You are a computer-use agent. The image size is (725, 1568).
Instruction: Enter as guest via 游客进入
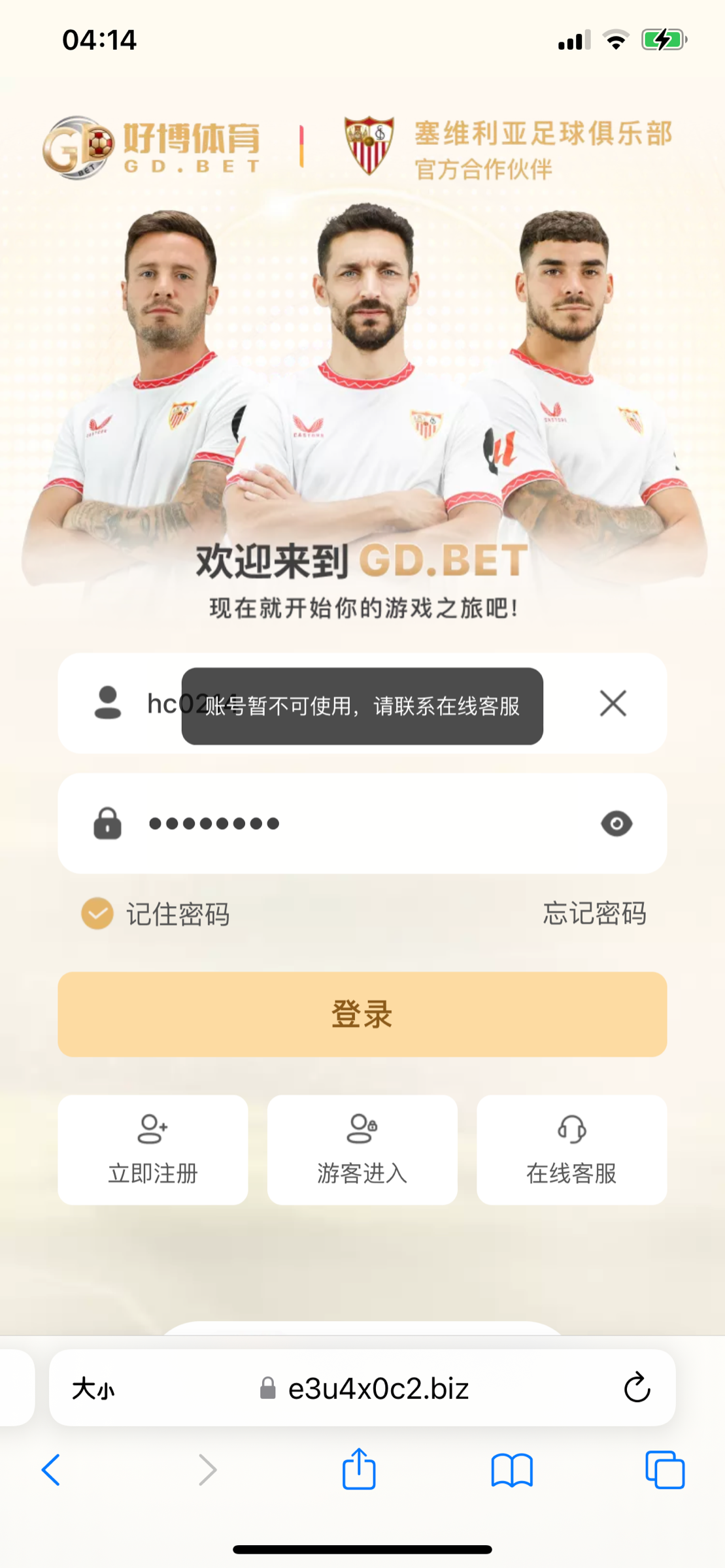point(362,1150)
